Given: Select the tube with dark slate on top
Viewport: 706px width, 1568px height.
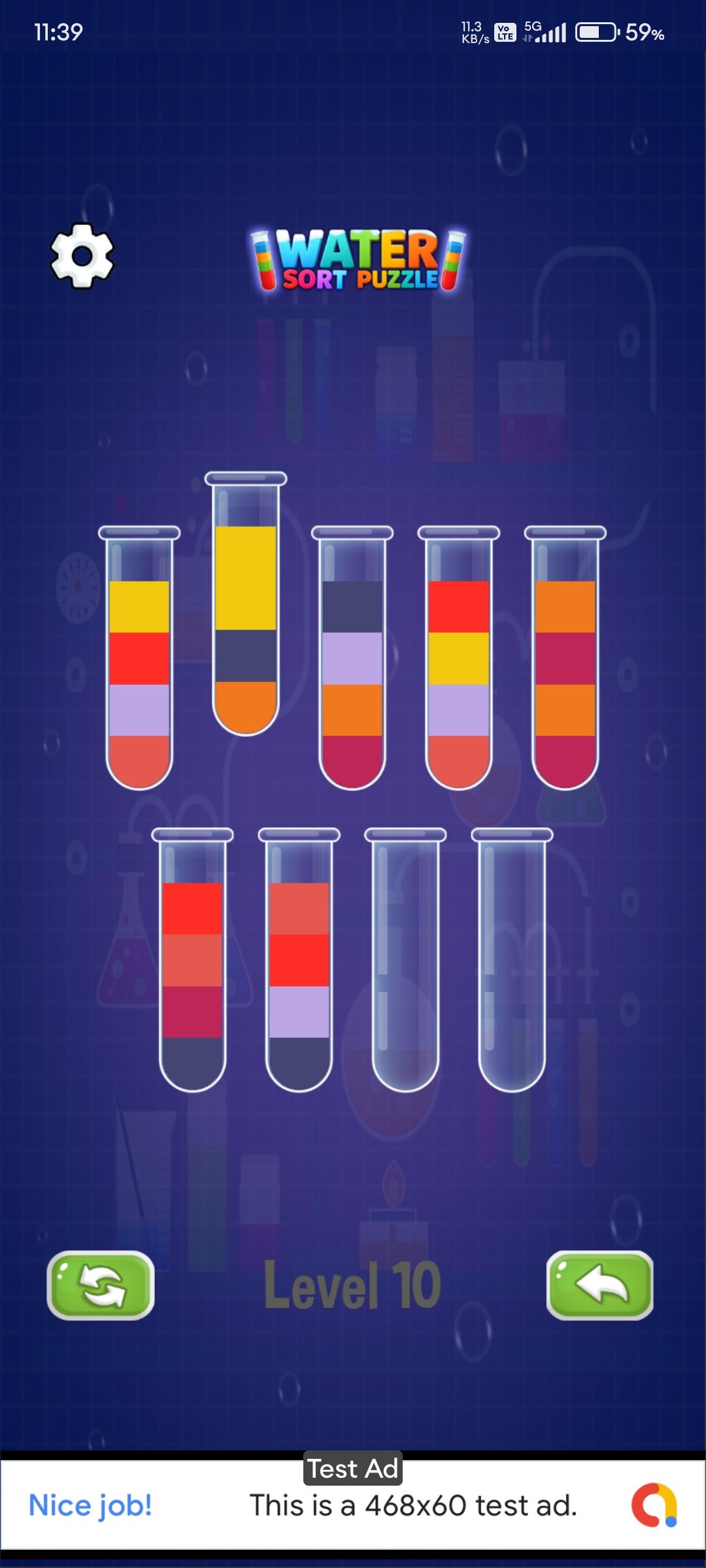Looking at the screenshot, I should pyautogui.click(x=352, y=660).
